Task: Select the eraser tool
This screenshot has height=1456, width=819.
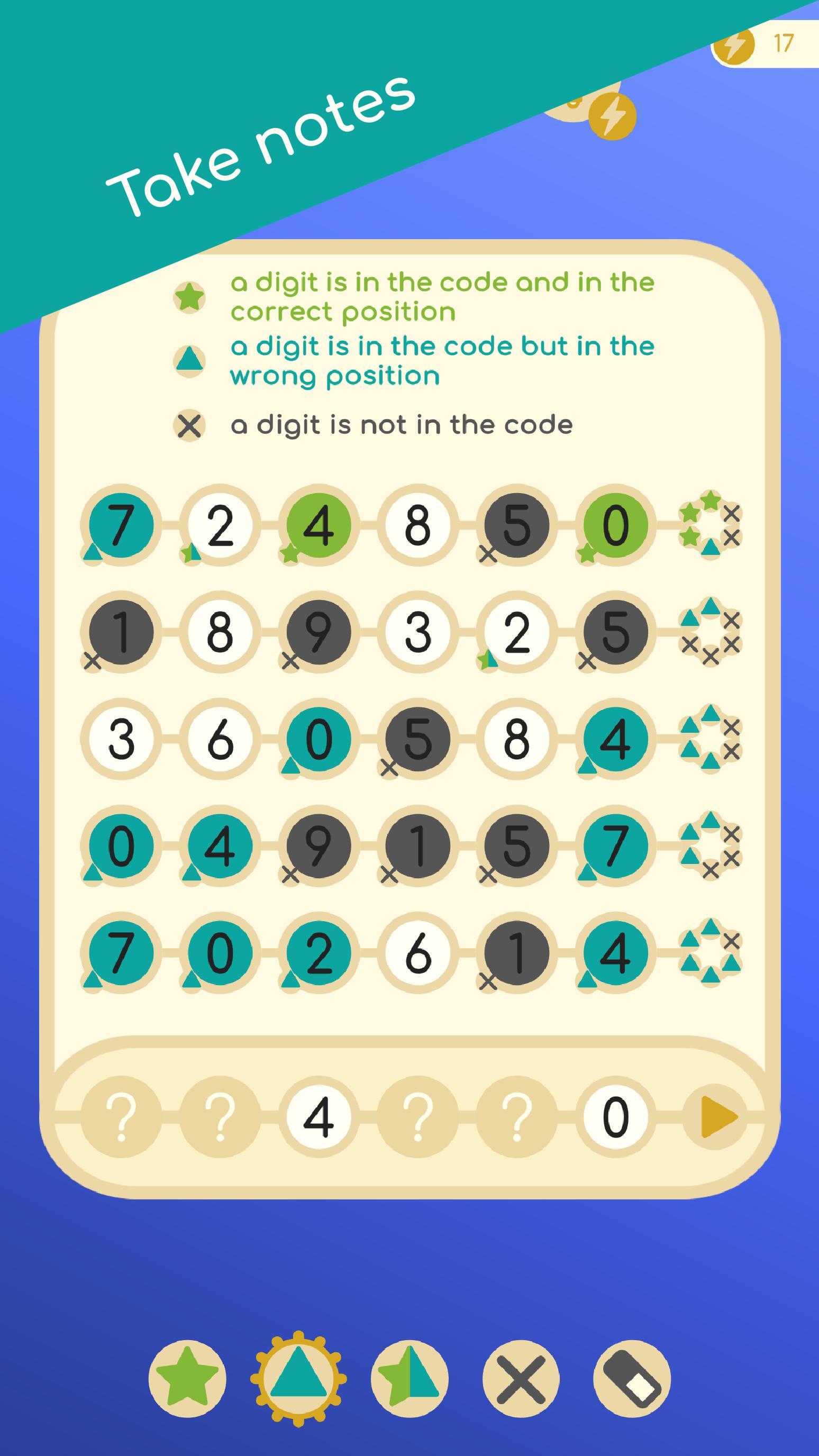Action: pyautogui.click(x=632, y=1379)
